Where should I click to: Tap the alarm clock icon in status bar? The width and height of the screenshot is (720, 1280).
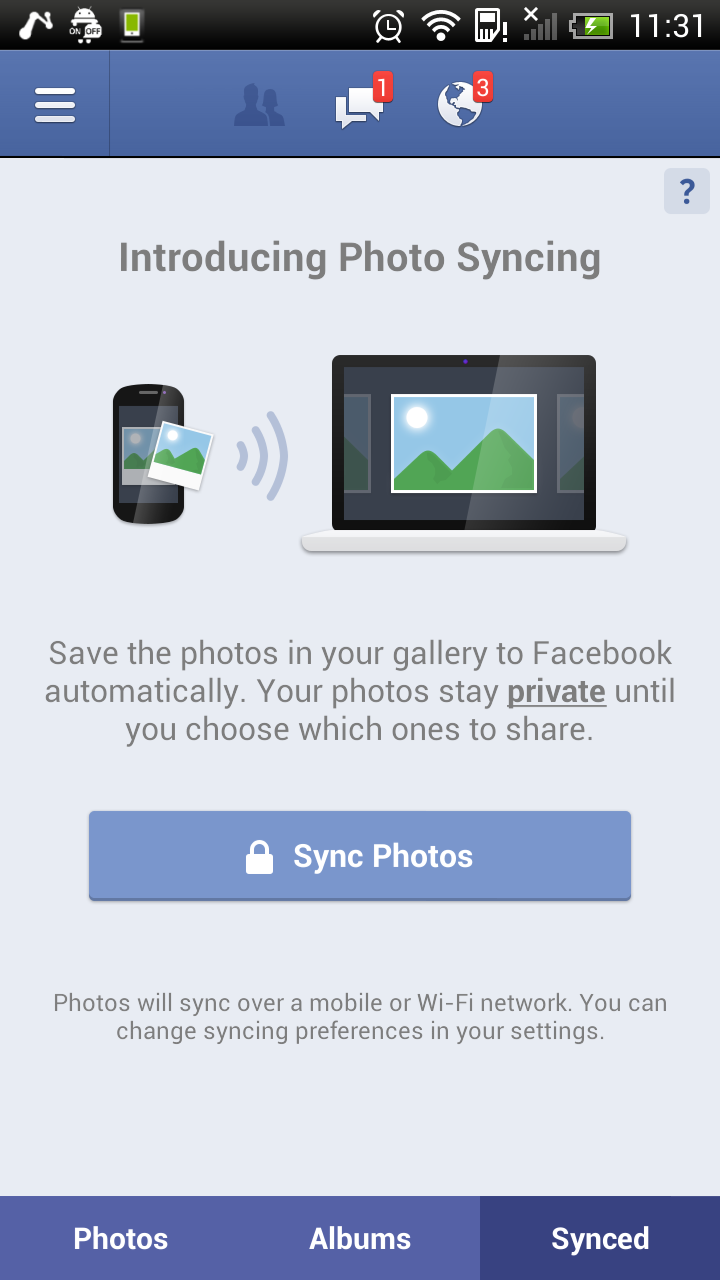click(x=389, y=25)
